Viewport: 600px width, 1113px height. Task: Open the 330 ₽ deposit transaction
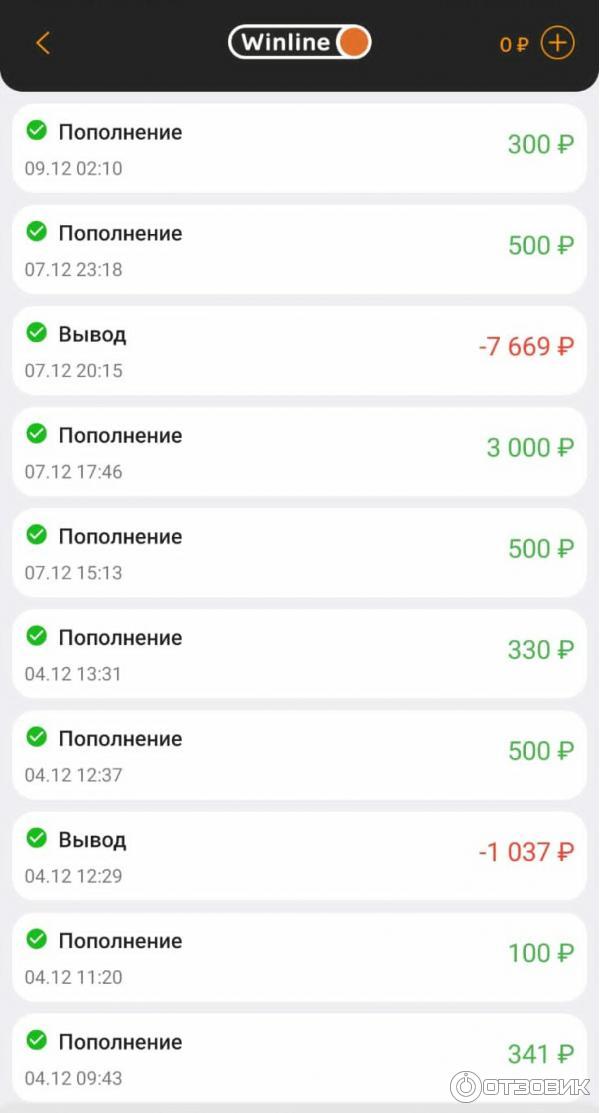coord(299,653)
